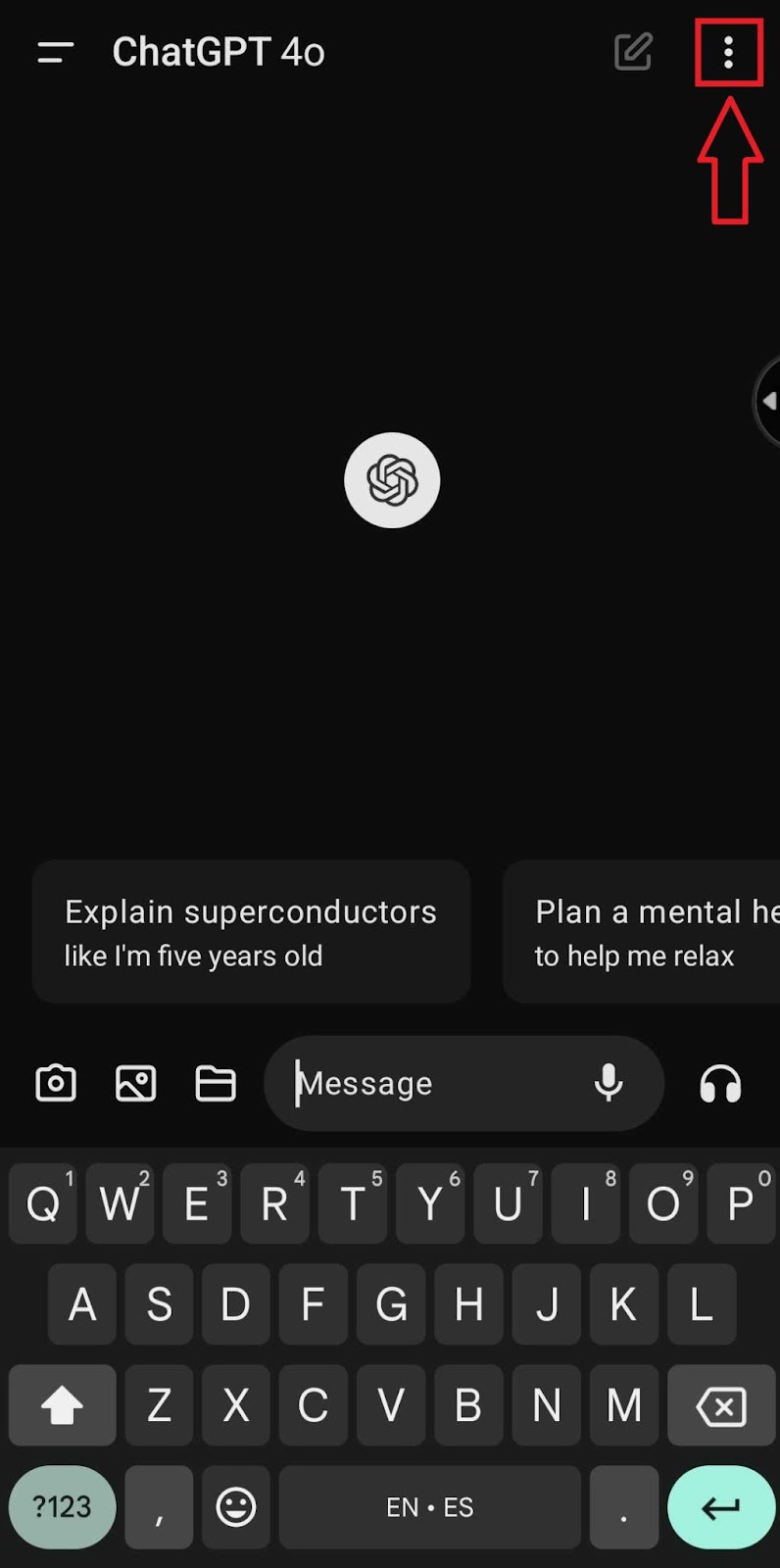Open the three-dot overflow menu
Viewport: 780px width, 1568px height.
click(728, 52)
